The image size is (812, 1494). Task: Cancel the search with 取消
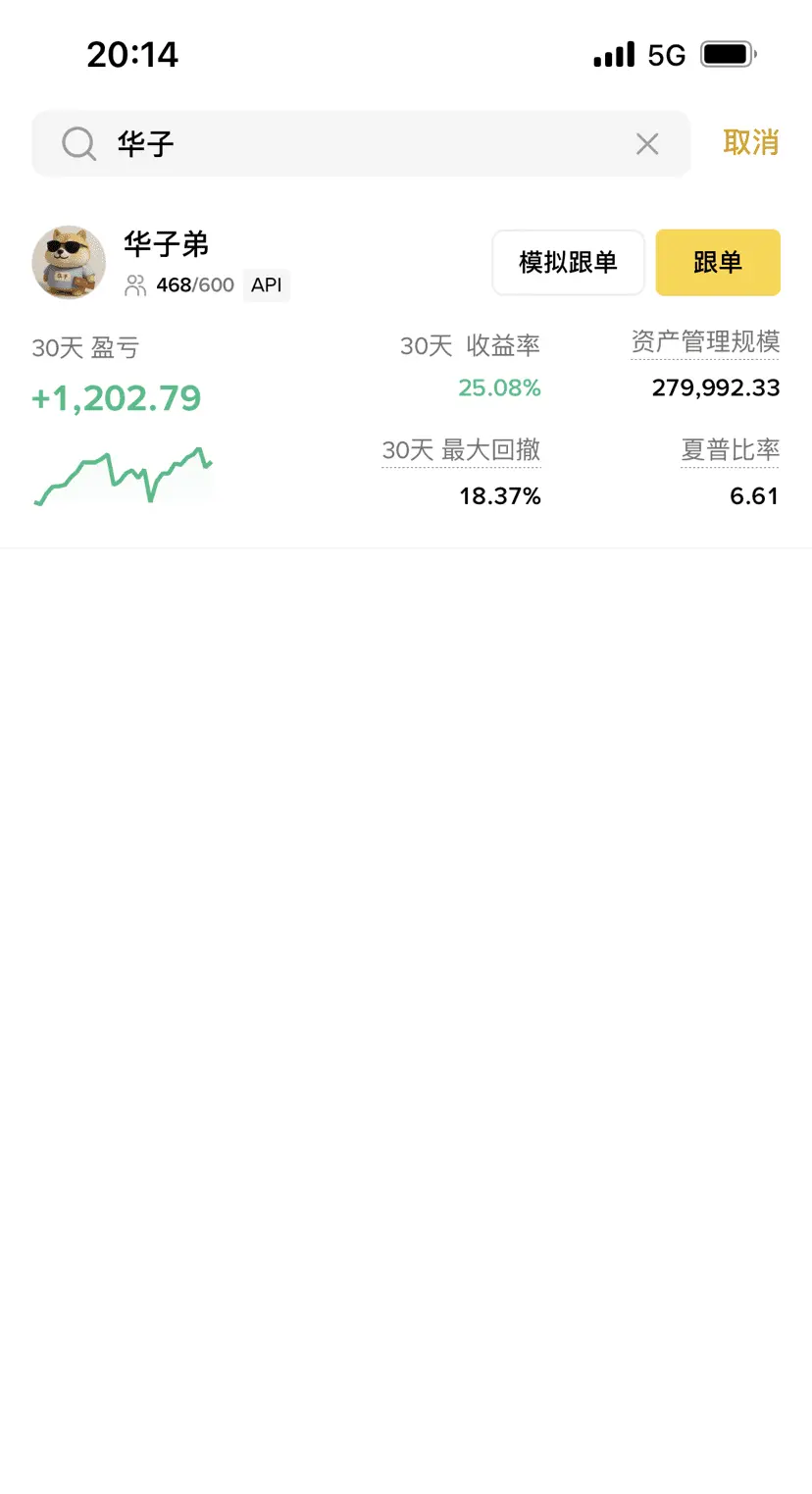coord(750,143)
